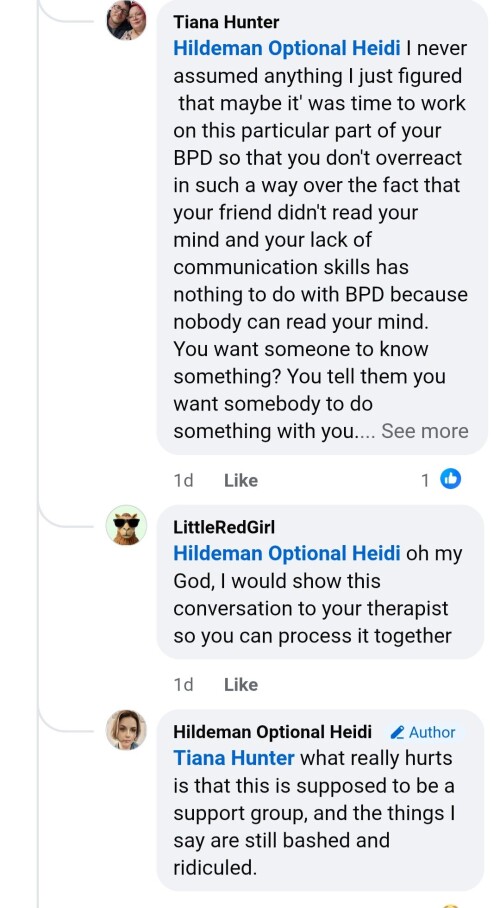The image size is (500, 908).
Task: Open the Hildeman Optional Heidi mention in Tiana's comment
Action: [x=287, y=49]
